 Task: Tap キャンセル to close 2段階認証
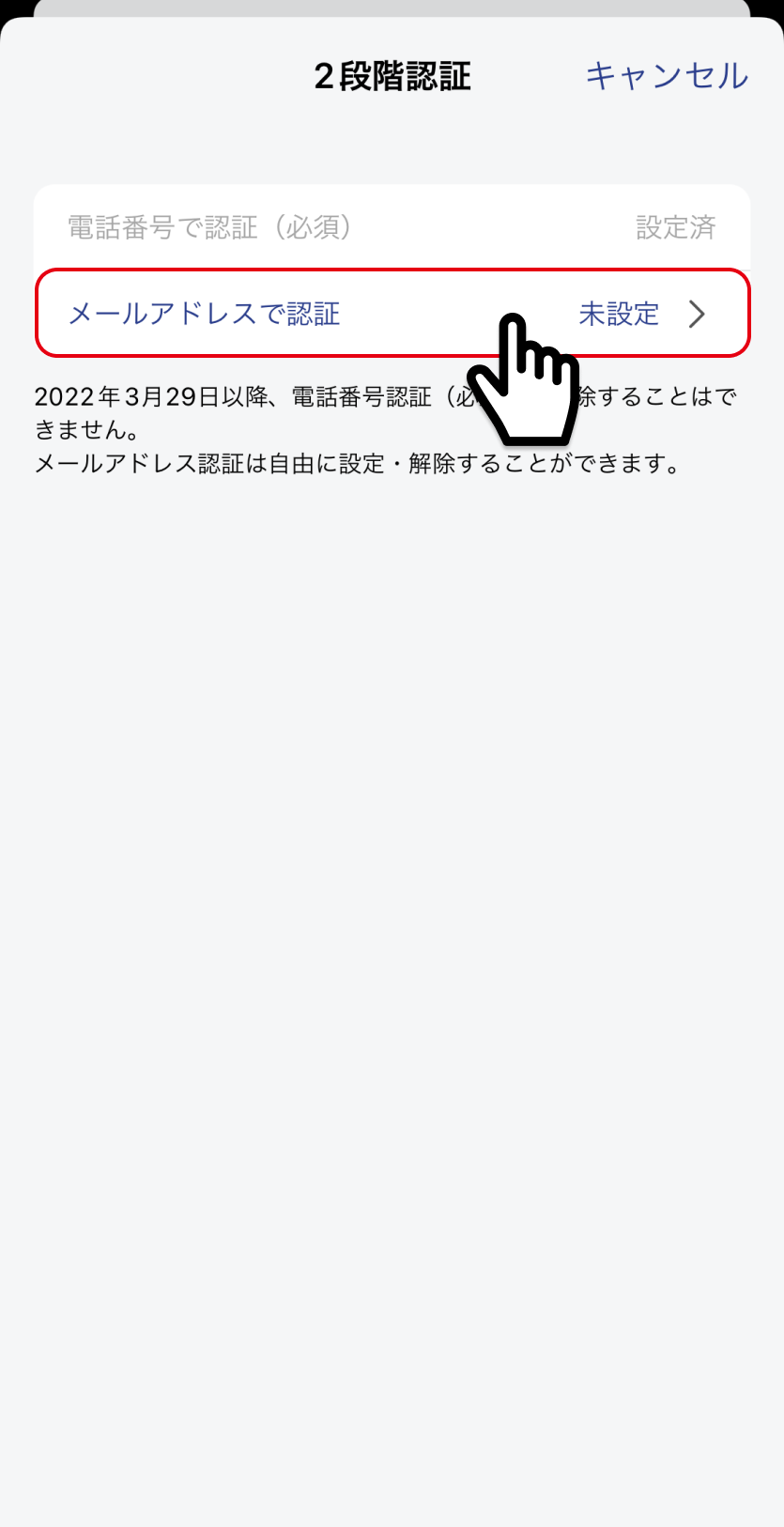coord(666,76)
